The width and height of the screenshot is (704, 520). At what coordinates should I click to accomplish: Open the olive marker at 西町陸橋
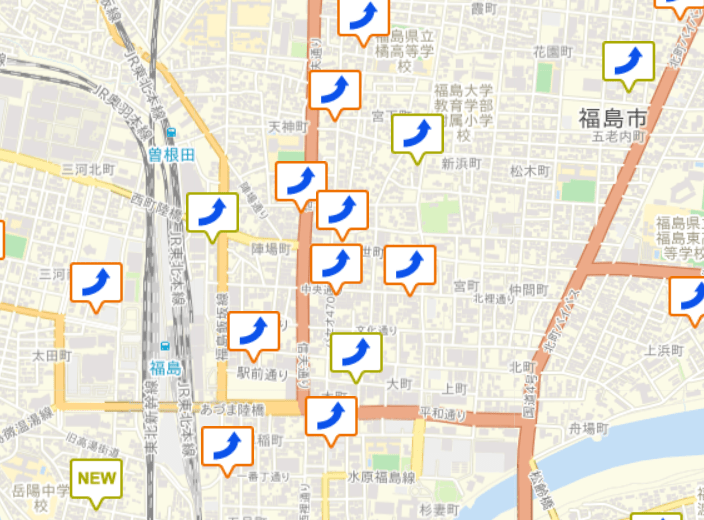[212, 216]
